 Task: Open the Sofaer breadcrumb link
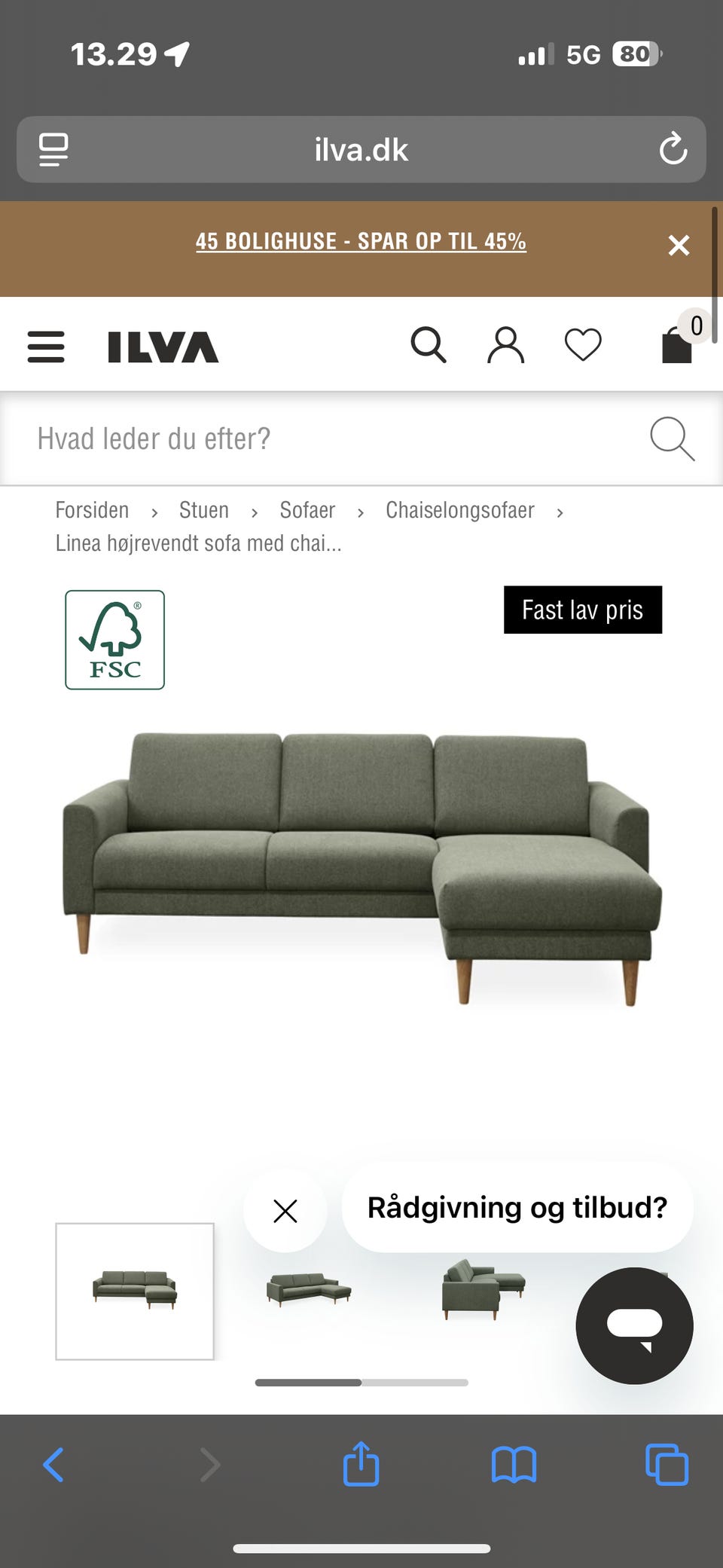coord(307,510)
